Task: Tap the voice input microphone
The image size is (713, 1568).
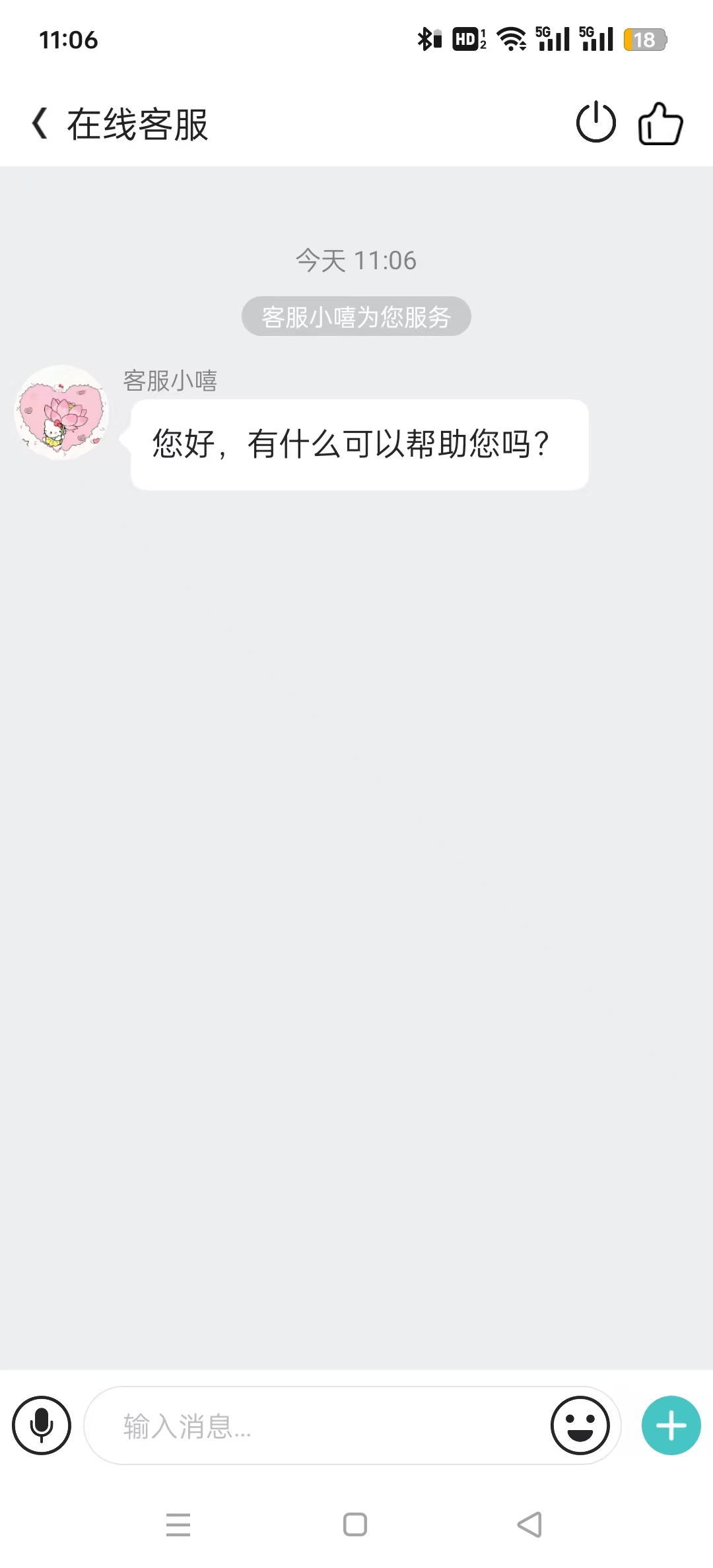Action: pyautogui.click(x=42, y=1425)
